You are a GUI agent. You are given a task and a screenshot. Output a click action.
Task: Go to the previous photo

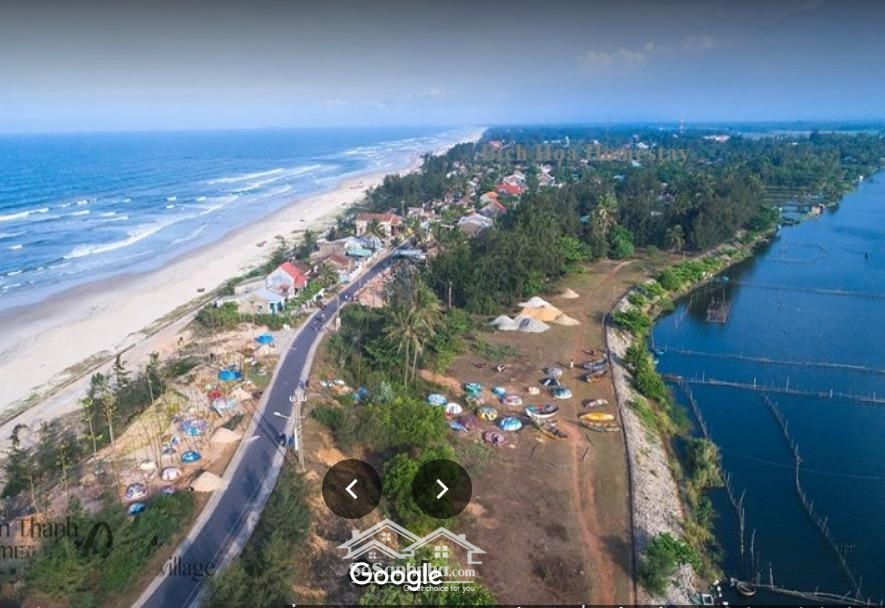click(x=351, y=489)
